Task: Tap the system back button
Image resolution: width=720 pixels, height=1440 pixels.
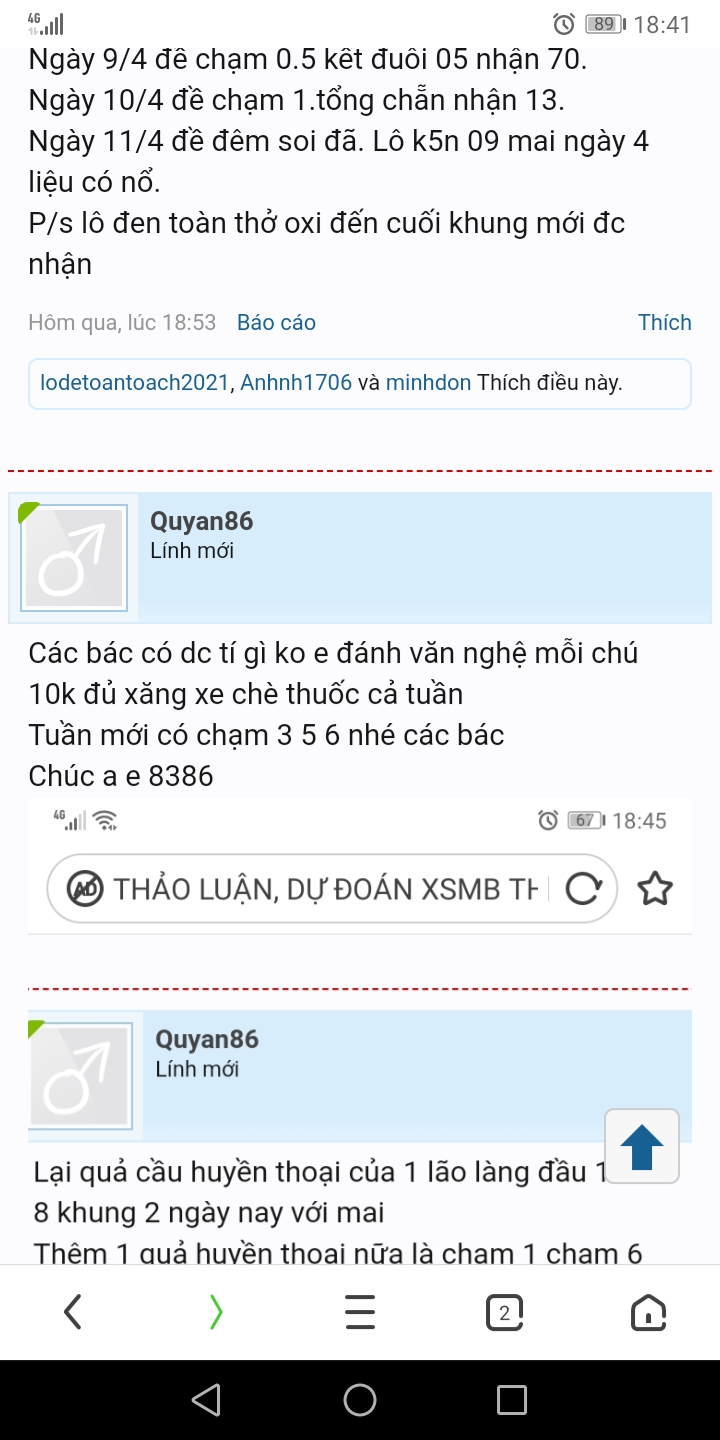Action: [206, 1400]
